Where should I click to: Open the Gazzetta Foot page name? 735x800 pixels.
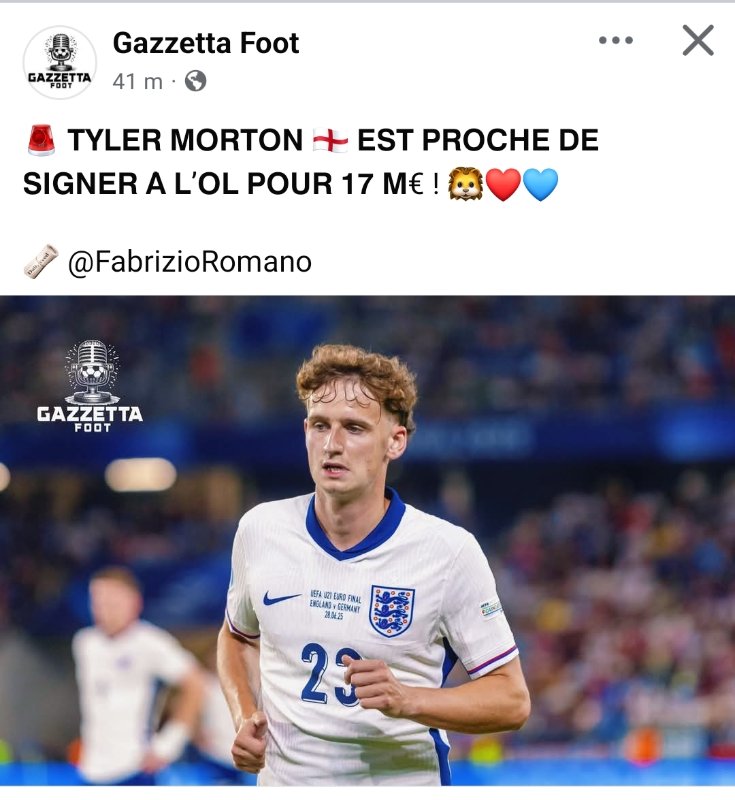coord(205,43)
